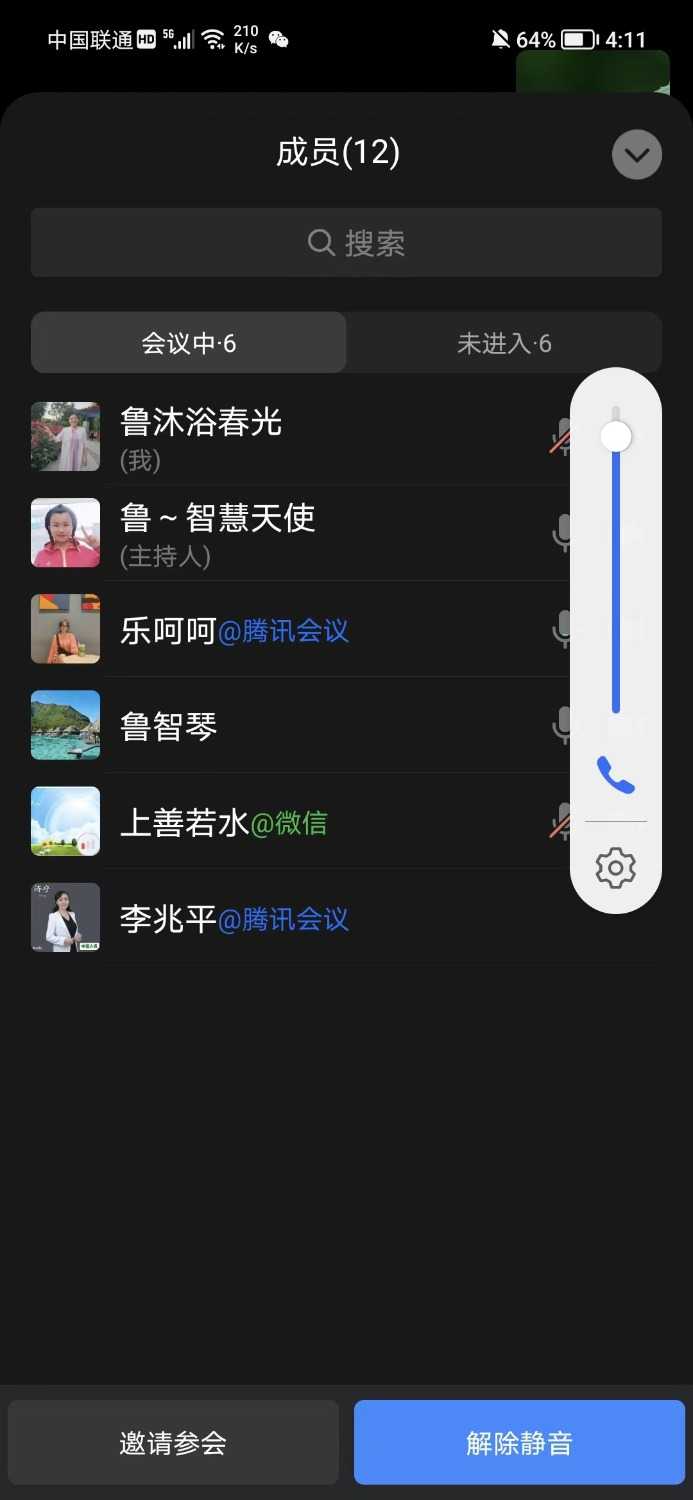The image size is (693, 1500).
Task: Tap 邀请参会 to invite participants
Action: click(x=173, y=1443)
